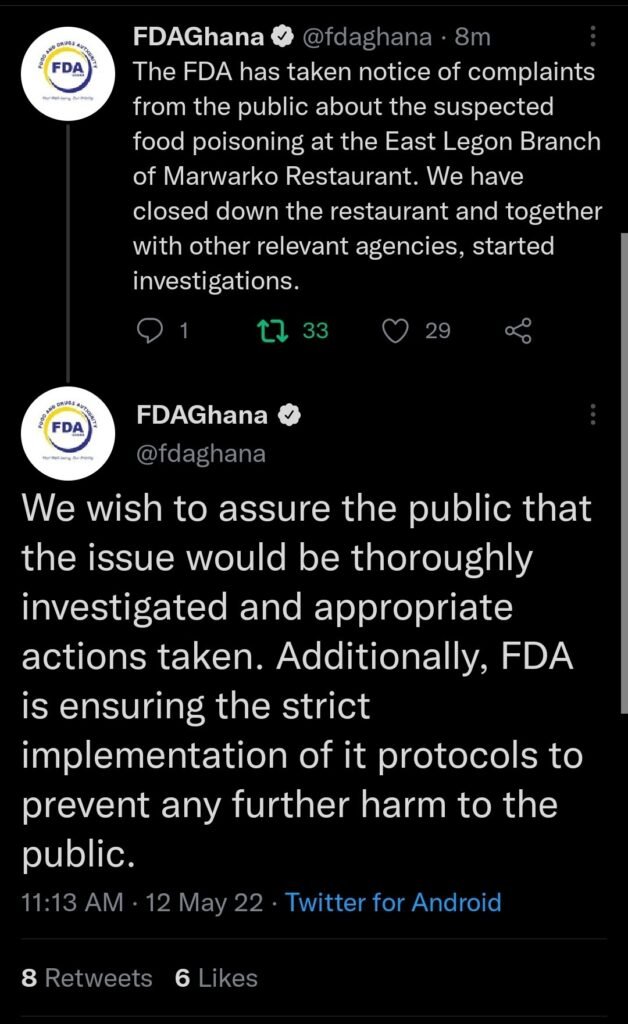Open the first tweet about Marwarko Restaurant
This screenshot has height=1024, width=628.
[367, 176]
